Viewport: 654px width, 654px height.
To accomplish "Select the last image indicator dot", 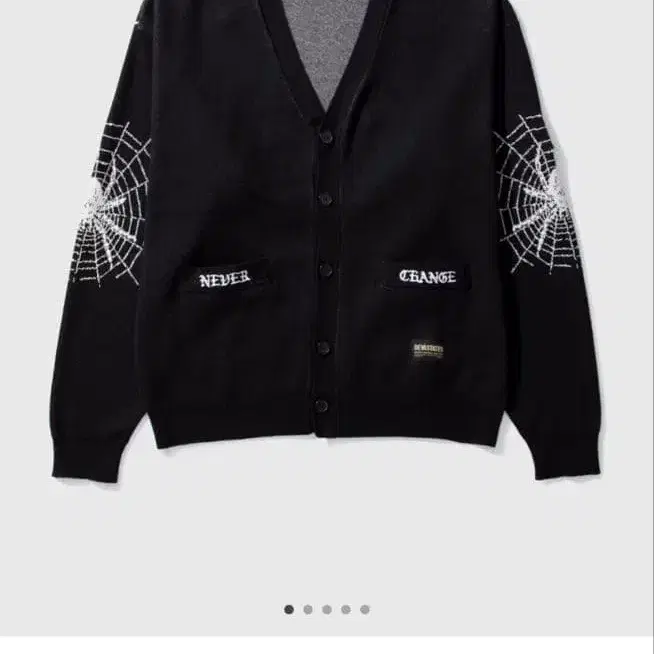I will click(365, 609).
